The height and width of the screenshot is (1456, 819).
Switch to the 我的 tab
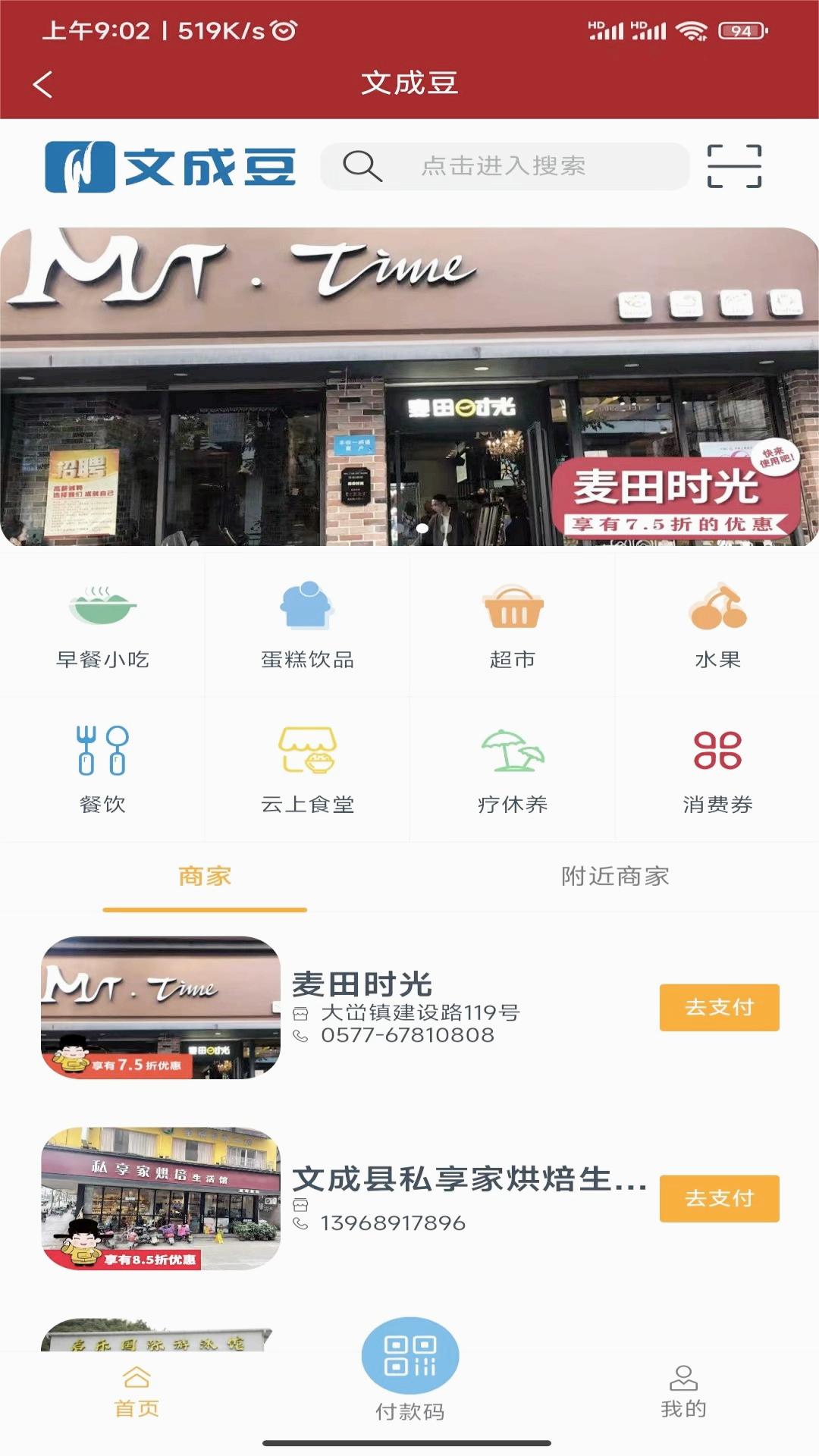[682, 1392]
